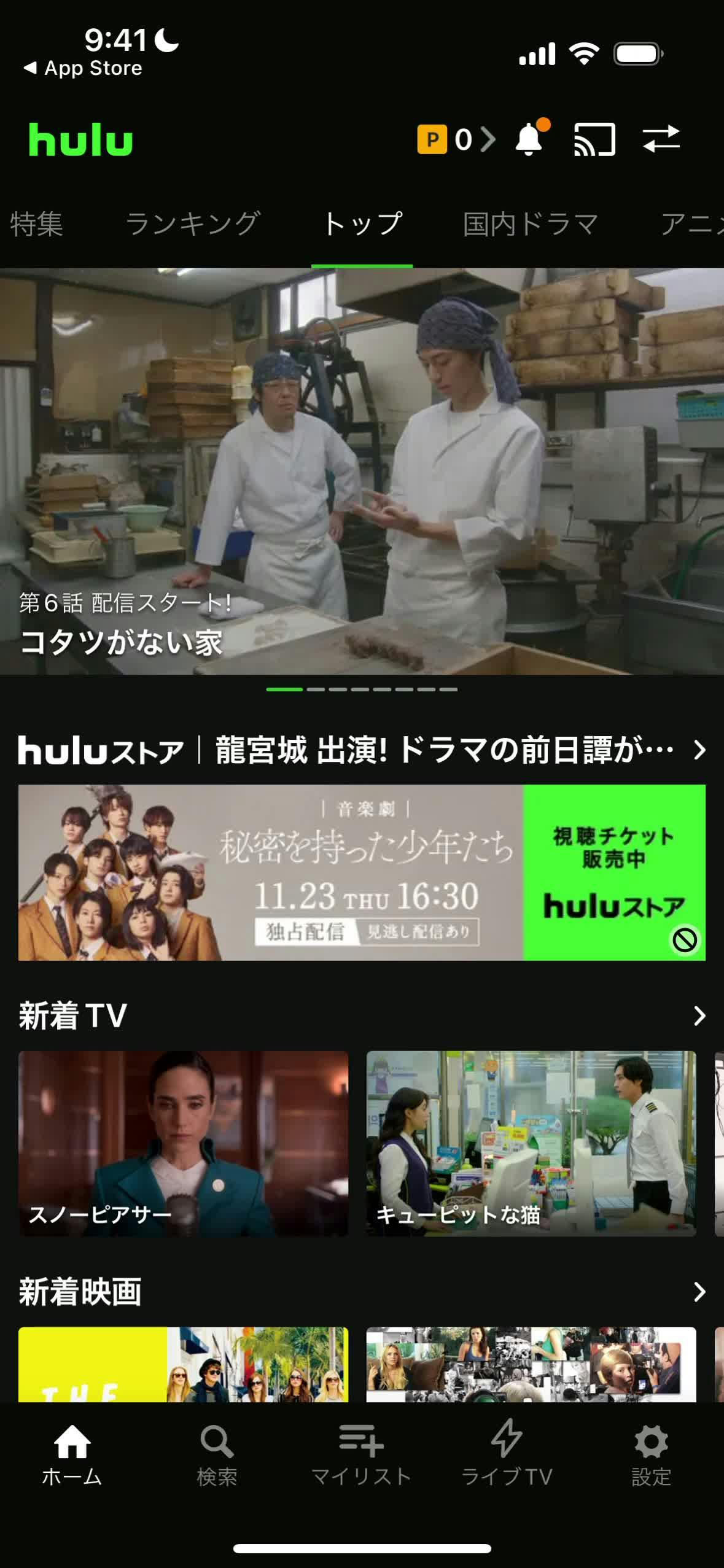Image resolution: width=724 pixels, height=1568 pixels.
Task: Expand the 新着映画 section
Action: pos(699,1292)
